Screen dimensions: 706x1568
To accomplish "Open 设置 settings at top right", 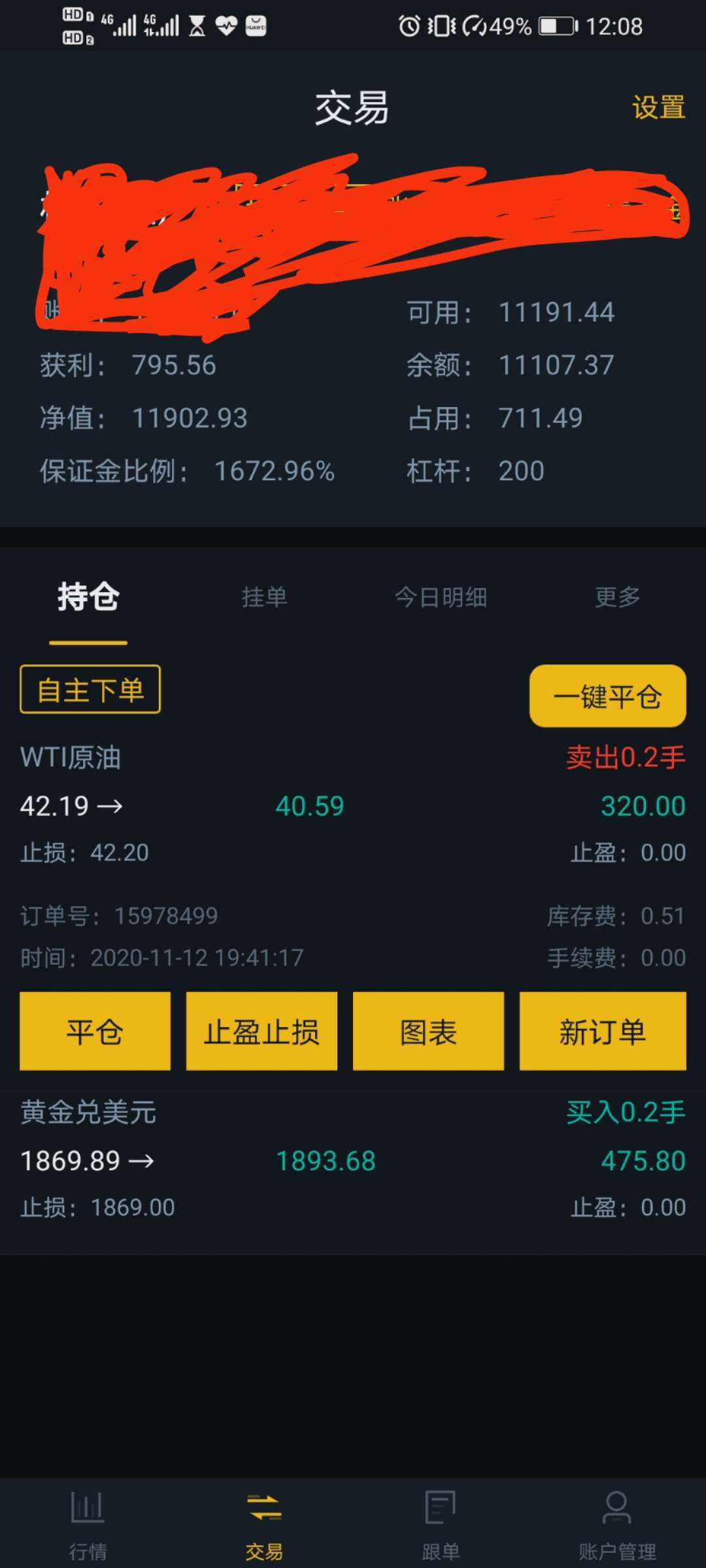I will click(x=658, y=108).
